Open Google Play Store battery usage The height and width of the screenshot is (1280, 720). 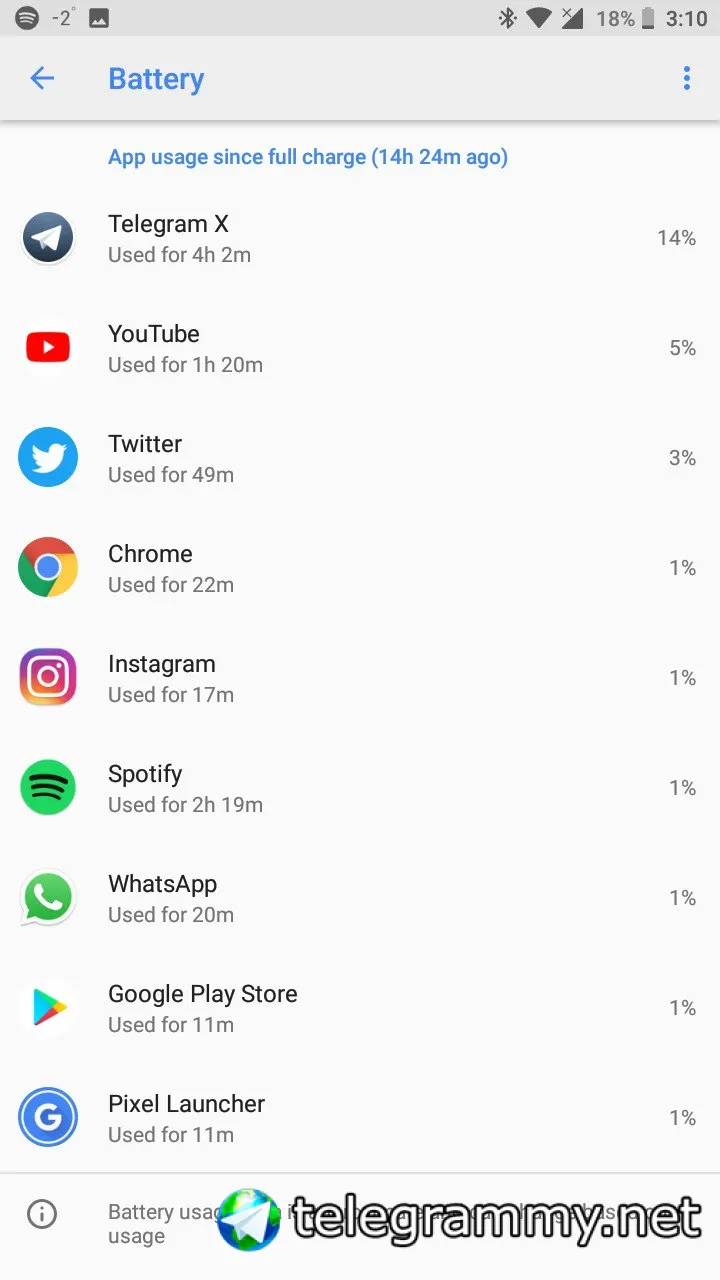click(360, 1008)
